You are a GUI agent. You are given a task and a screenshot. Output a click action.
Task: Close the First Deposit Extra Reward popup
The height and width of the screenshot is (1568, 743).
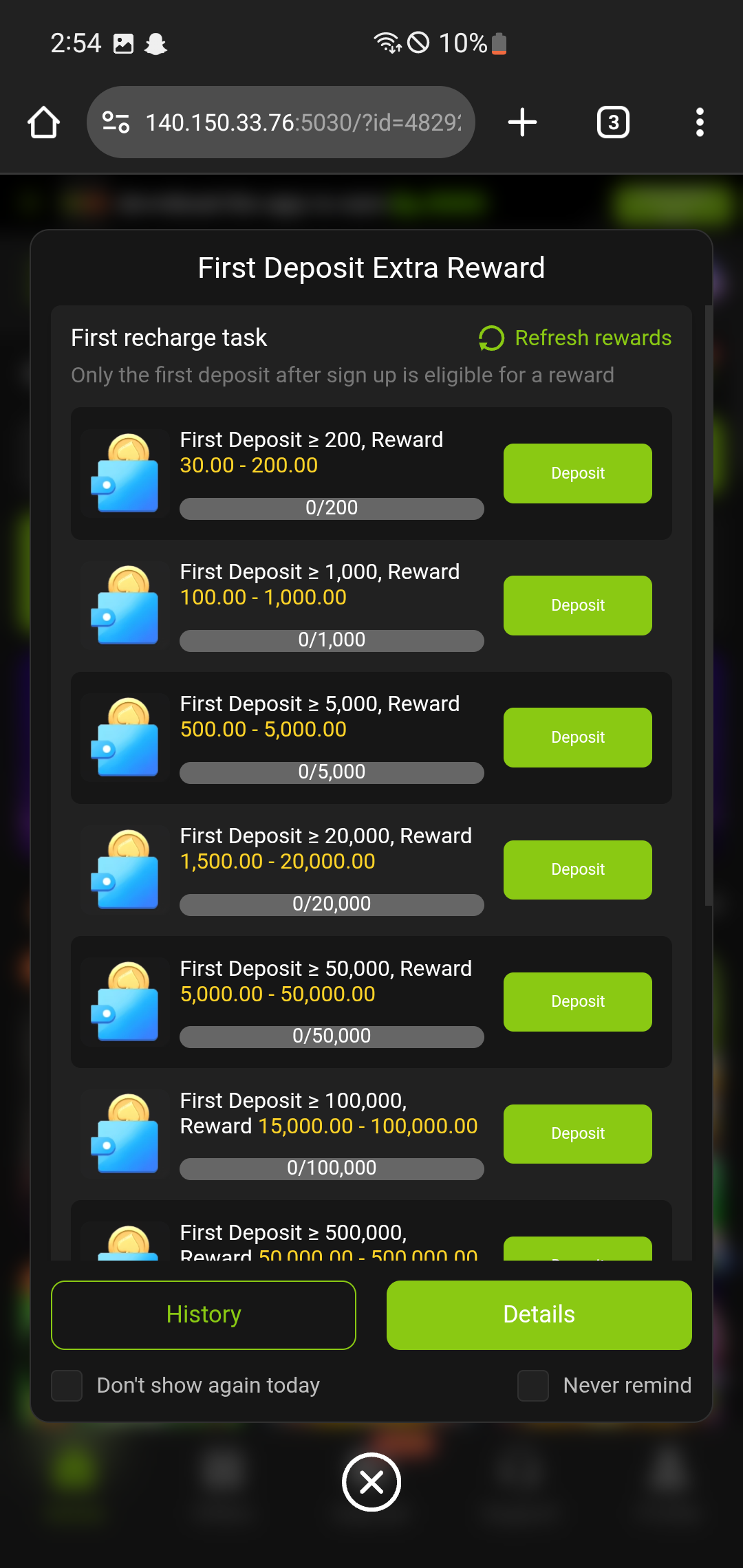(x=371, y=1482)
